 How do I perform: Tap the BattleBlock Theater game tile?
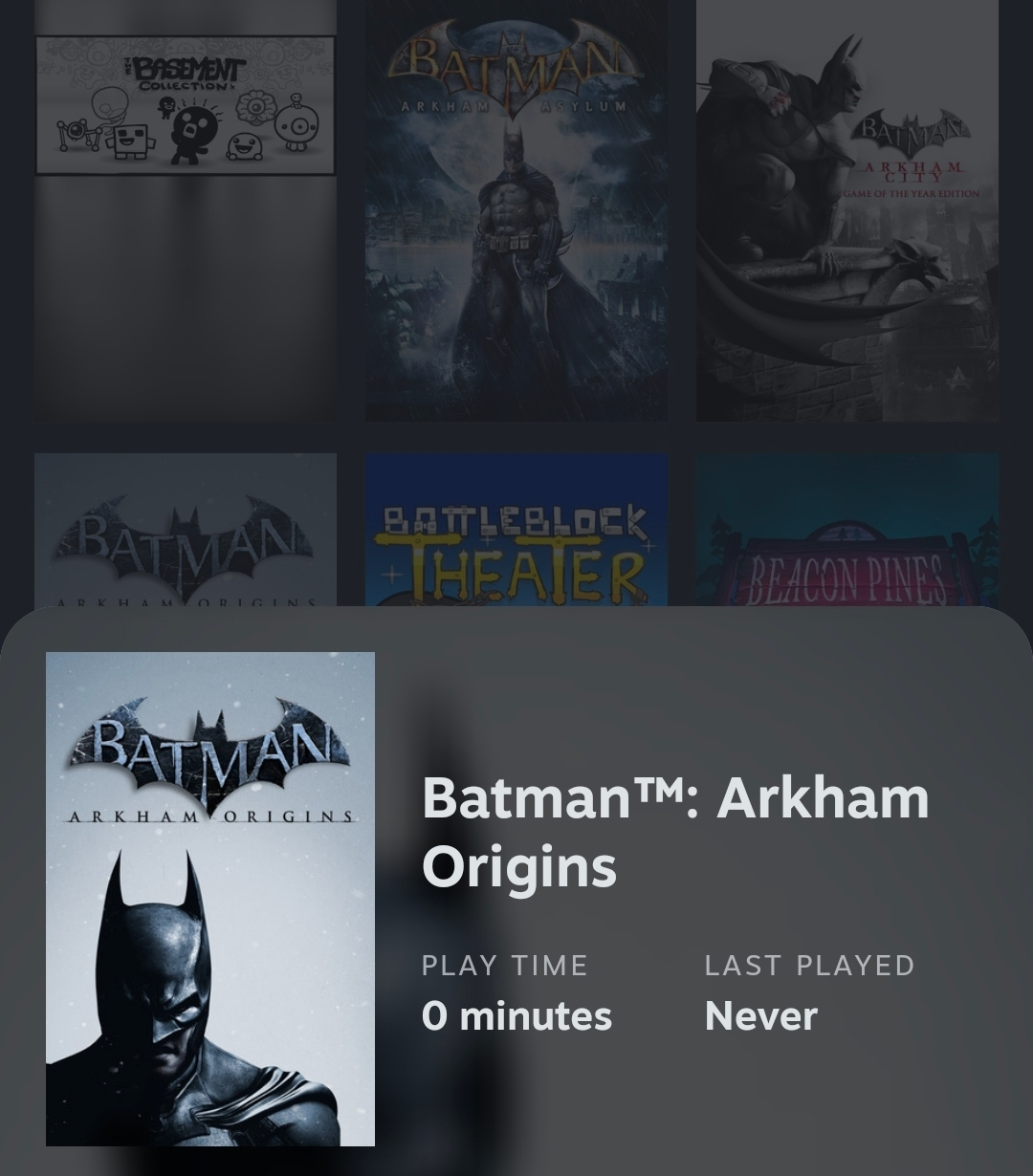tap(516, 531)
